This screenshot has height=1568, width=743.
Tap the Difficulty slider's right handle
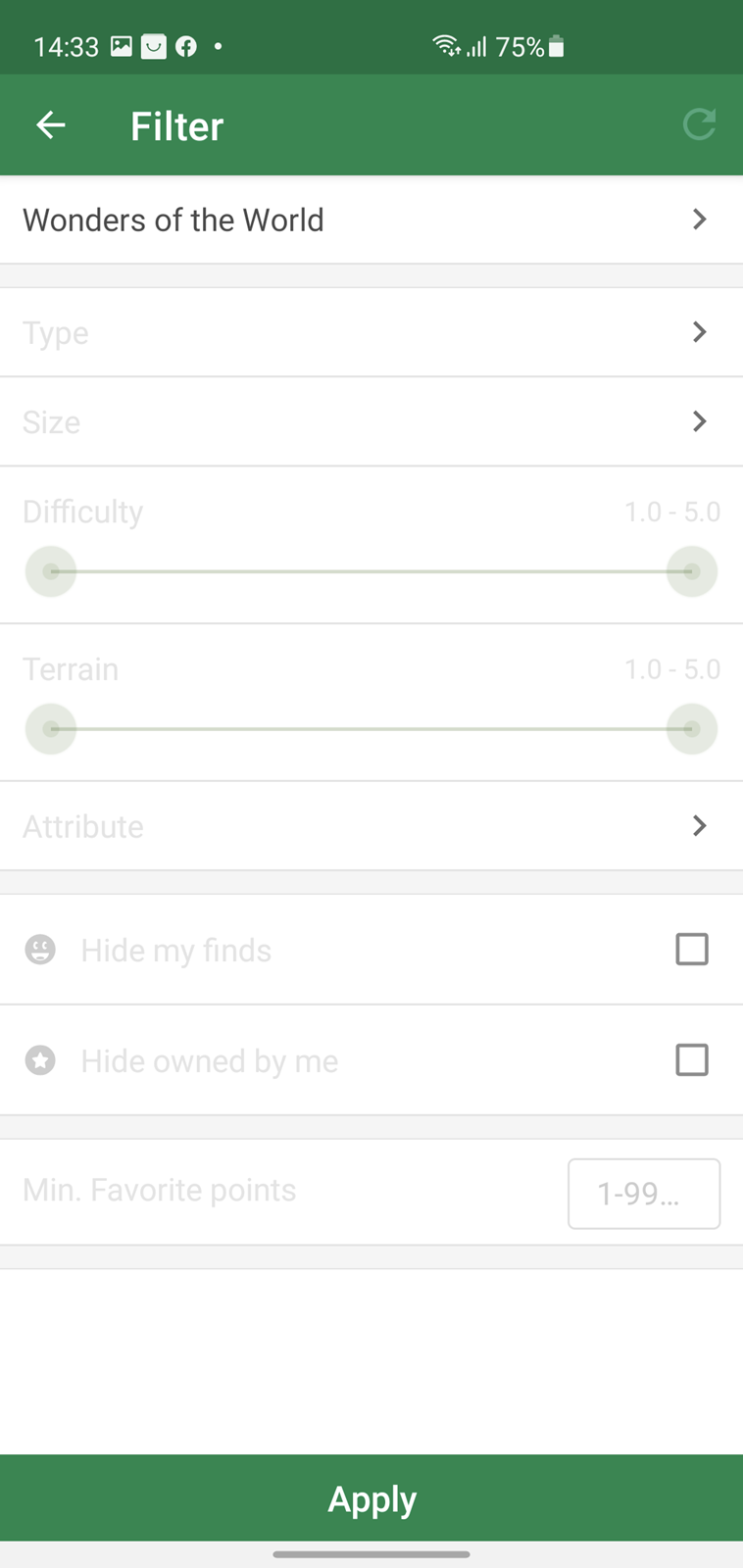click(692, 571)
